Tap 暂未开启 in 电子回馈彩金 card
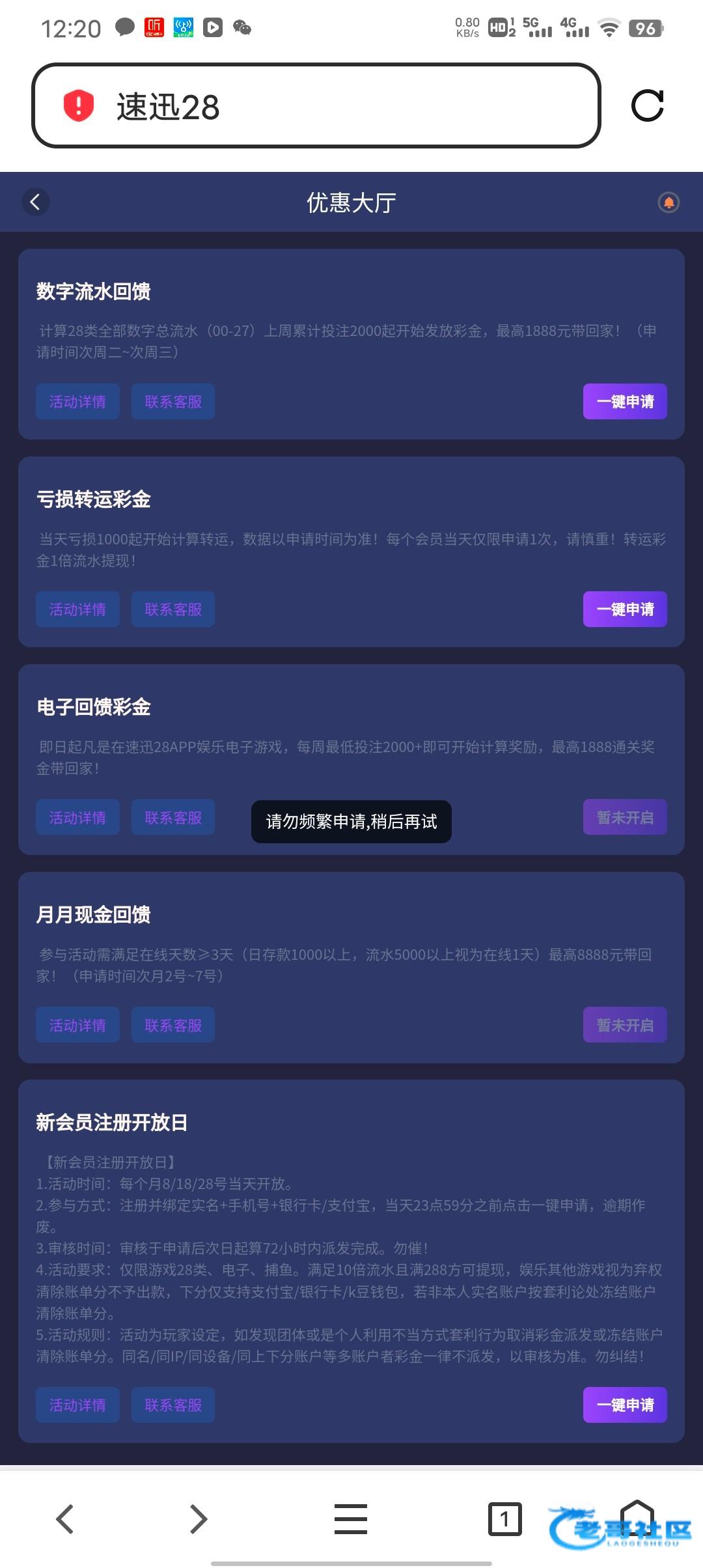Screen dimensions: 703x1568 coord(625,817)
